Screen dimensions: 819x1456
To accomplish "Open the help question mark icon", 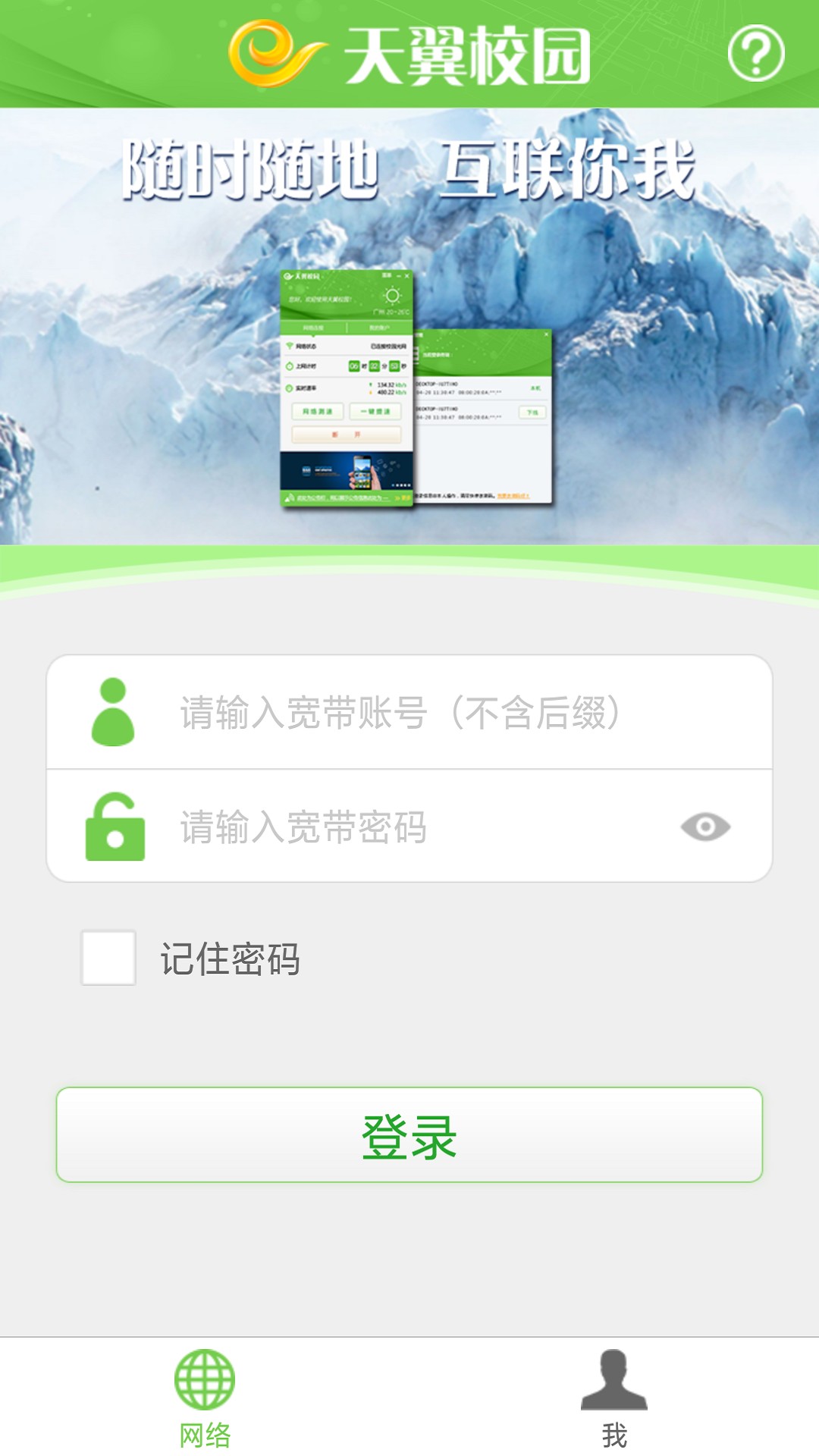I will [x=756, y=53].
